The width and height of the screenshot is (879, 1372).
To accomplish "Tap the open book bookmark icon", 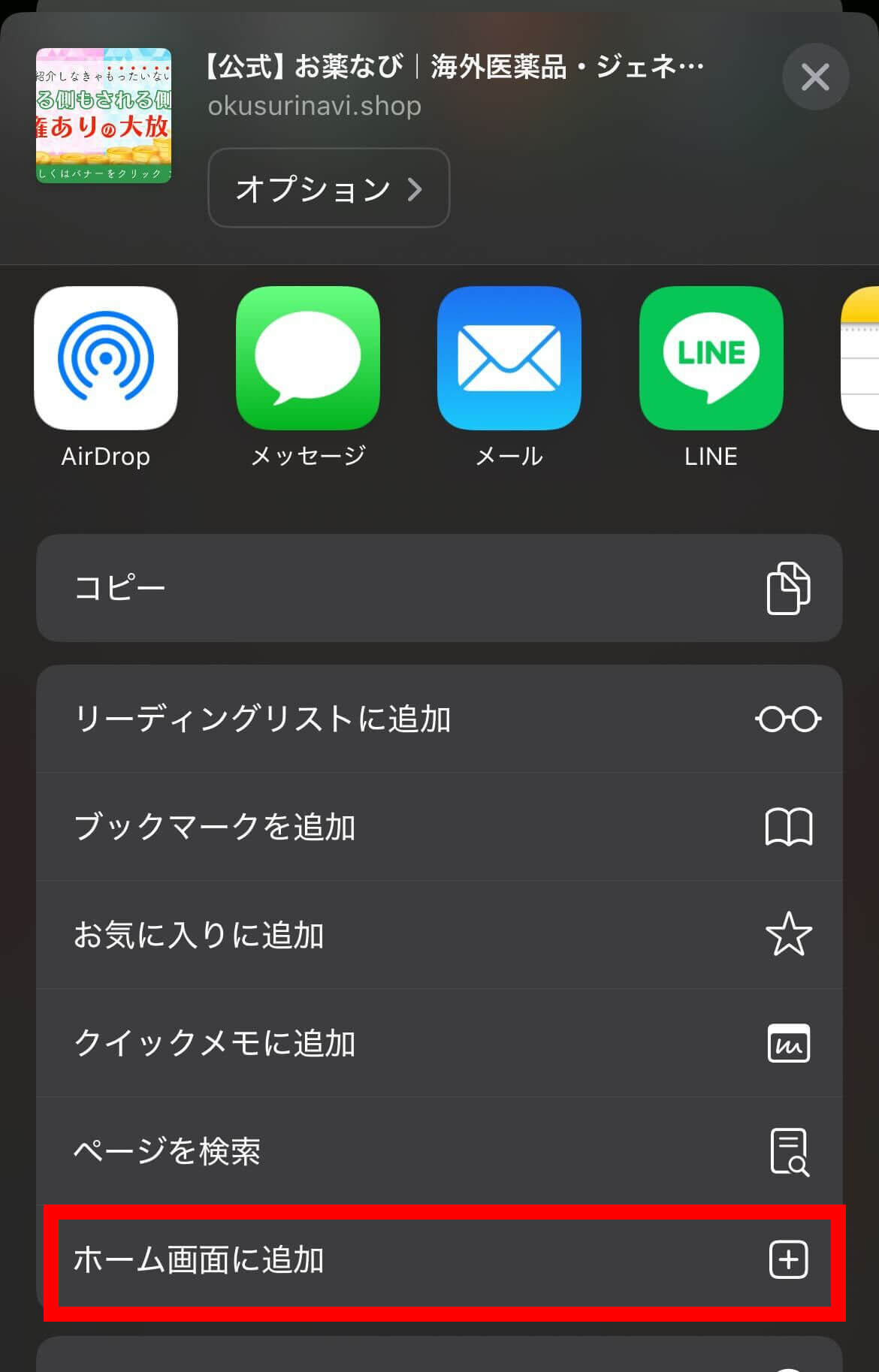I will click(x=788, y=826).
